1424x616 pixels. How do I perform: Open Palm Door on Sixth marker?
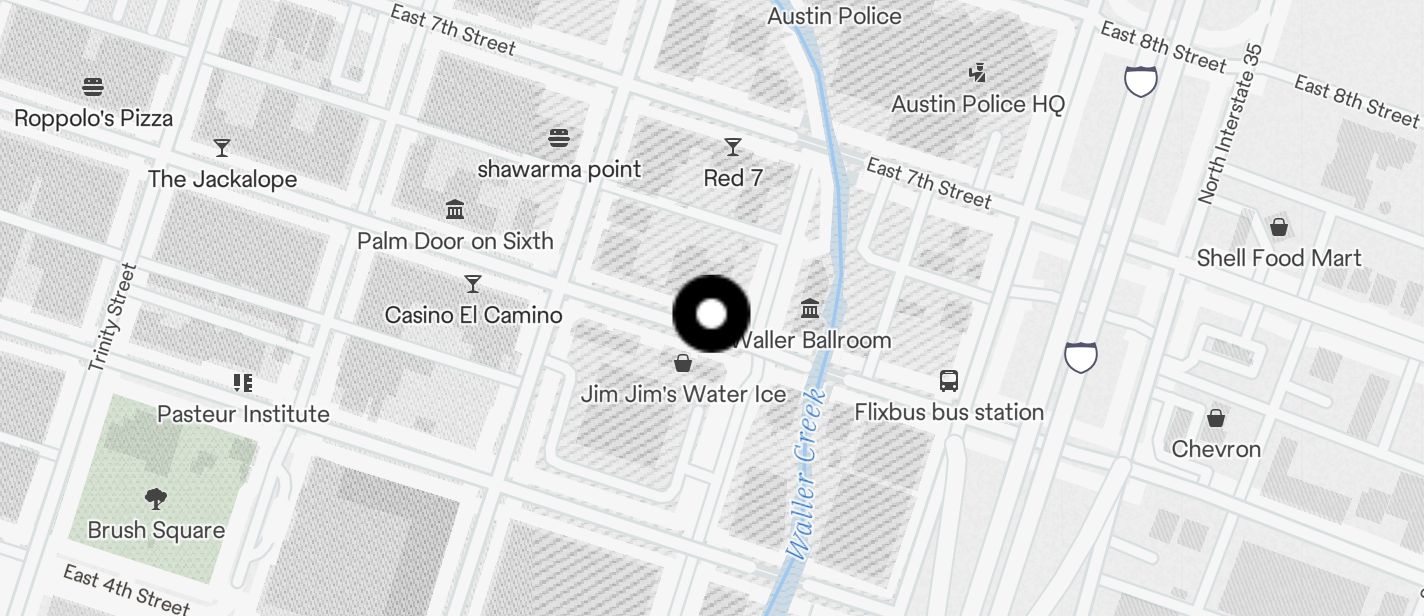coord(455,210)
